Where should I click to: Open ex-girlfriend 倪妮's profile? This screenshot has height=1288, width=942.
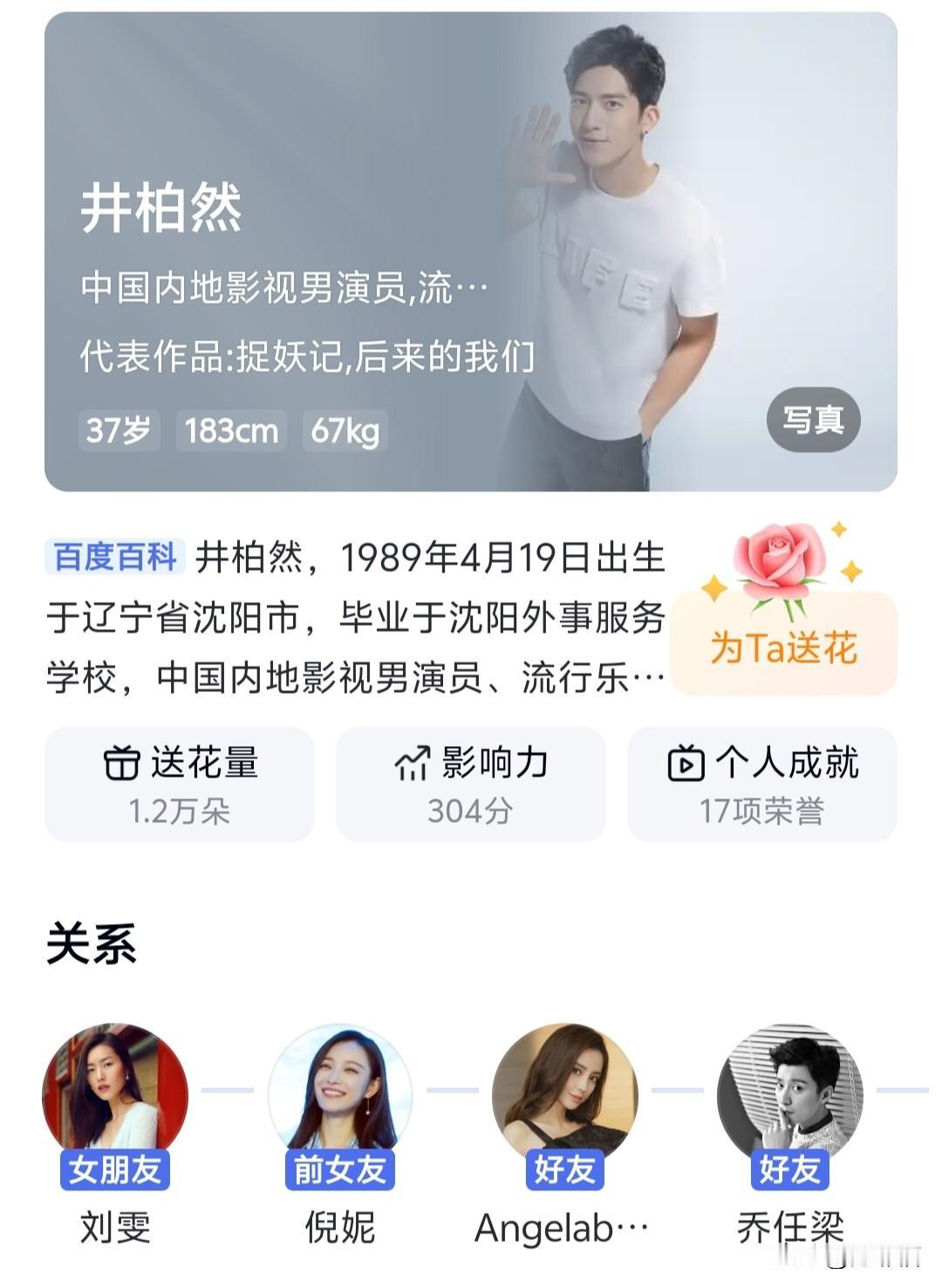tap(340, 1134)
